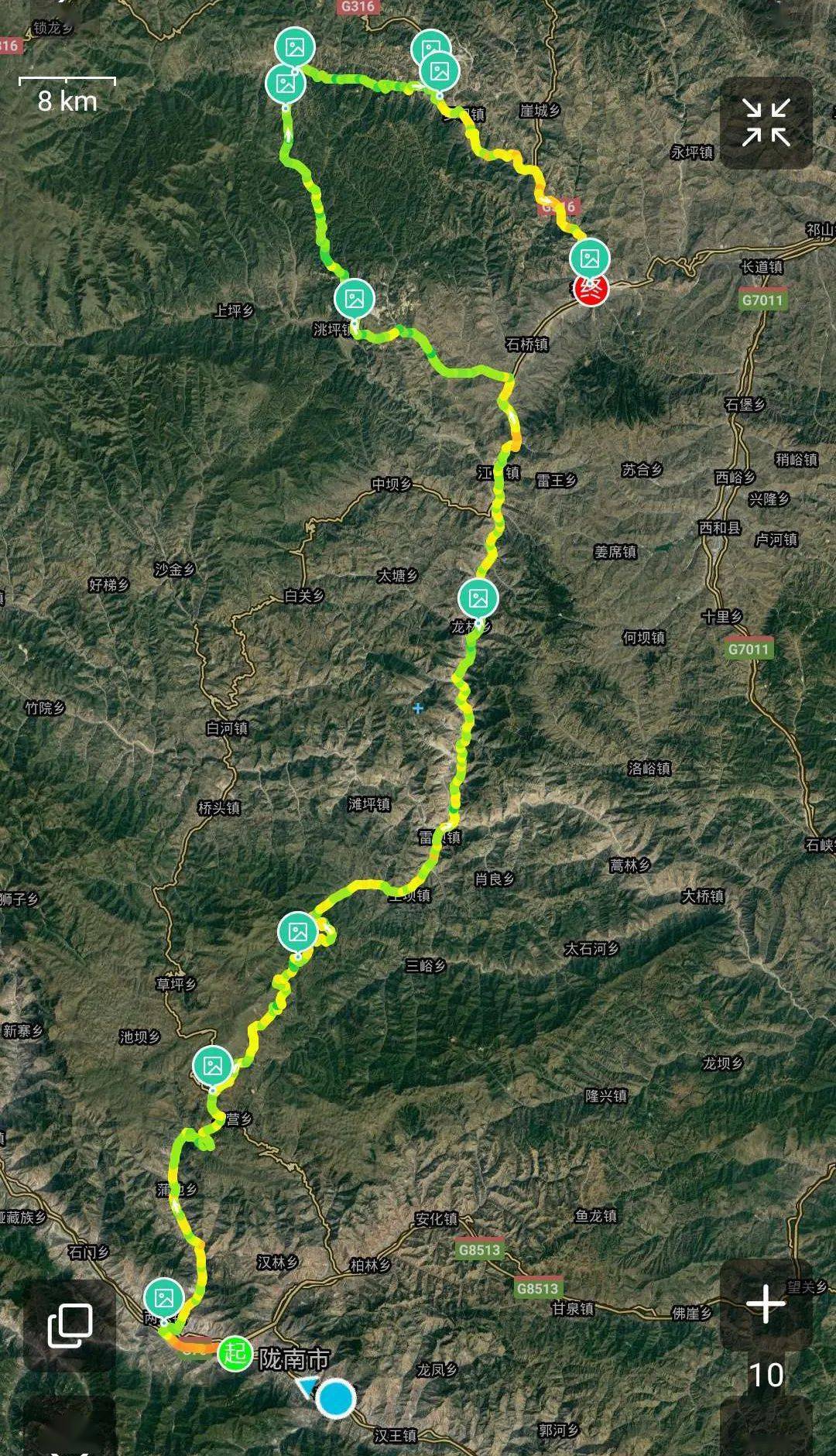Tap the green 起 start point marker
This screenshot has width=836, height=1456.
coord(235,1354)
